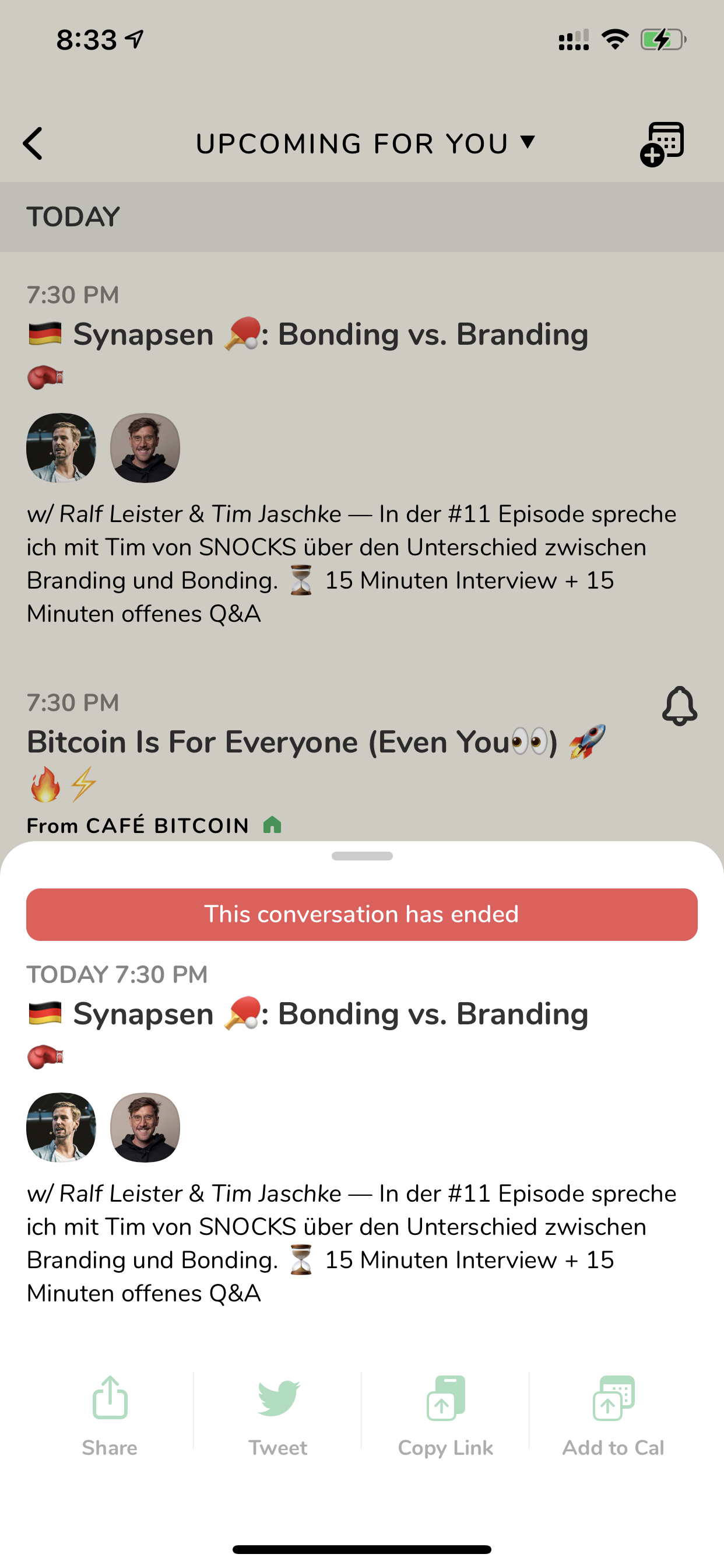This screenshot has width=724, height=1568.
Task: Tap the sheet's drag handle
Action: (362, 856)
